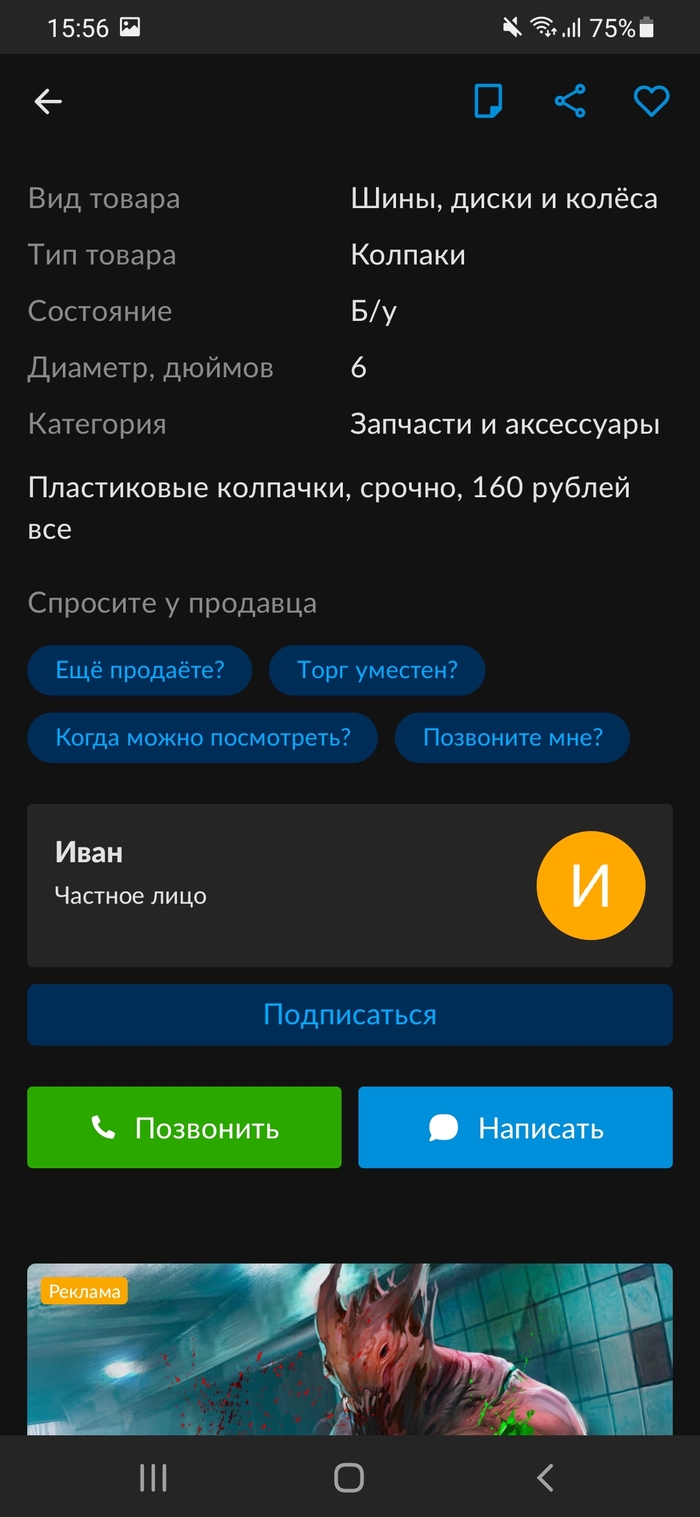Open seller Иван's profile card
This screenshot has height=1517, width=700.
pyautogui.click(x=349, y=885)
